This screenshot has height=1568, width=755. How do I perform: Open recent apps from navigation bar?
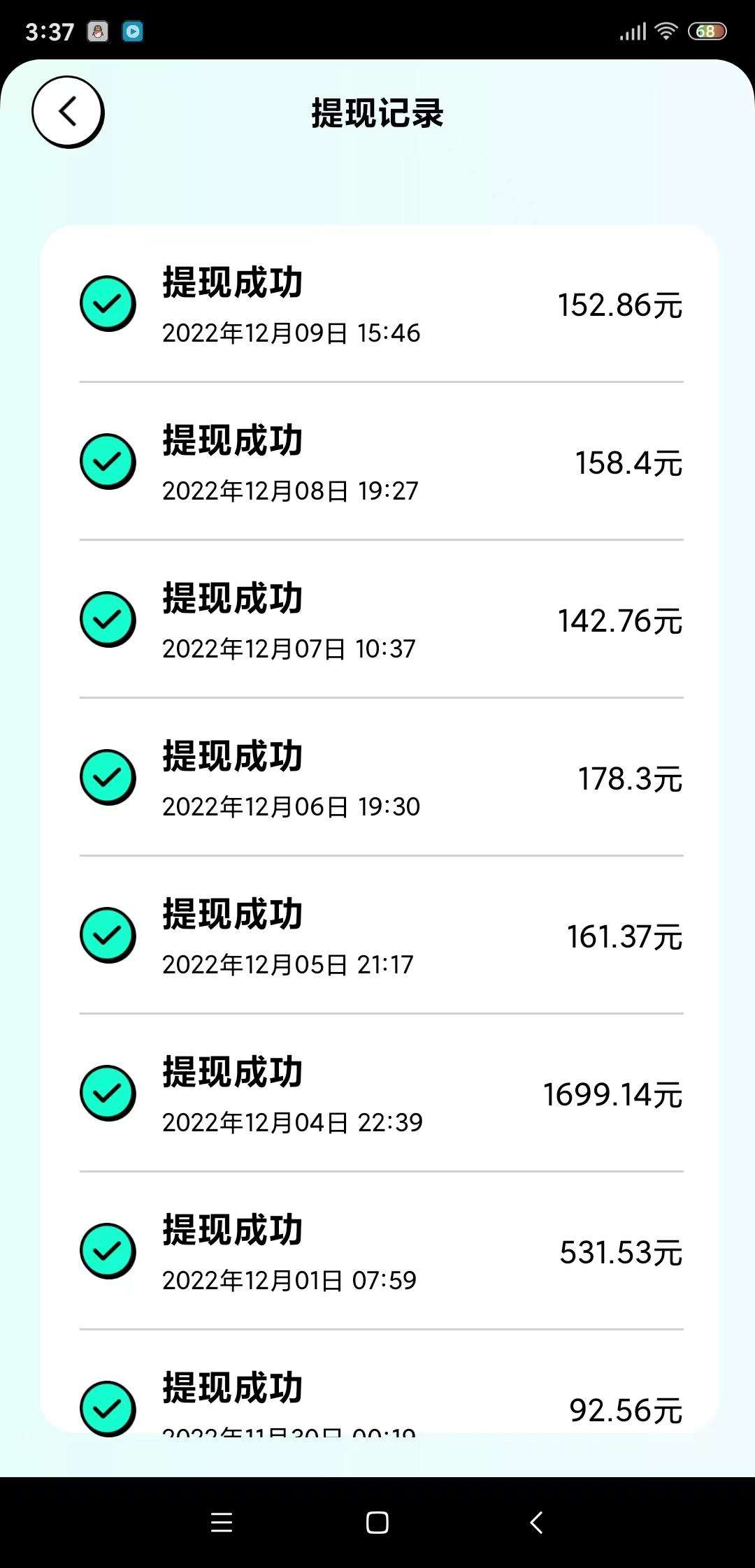(222, 1523)
